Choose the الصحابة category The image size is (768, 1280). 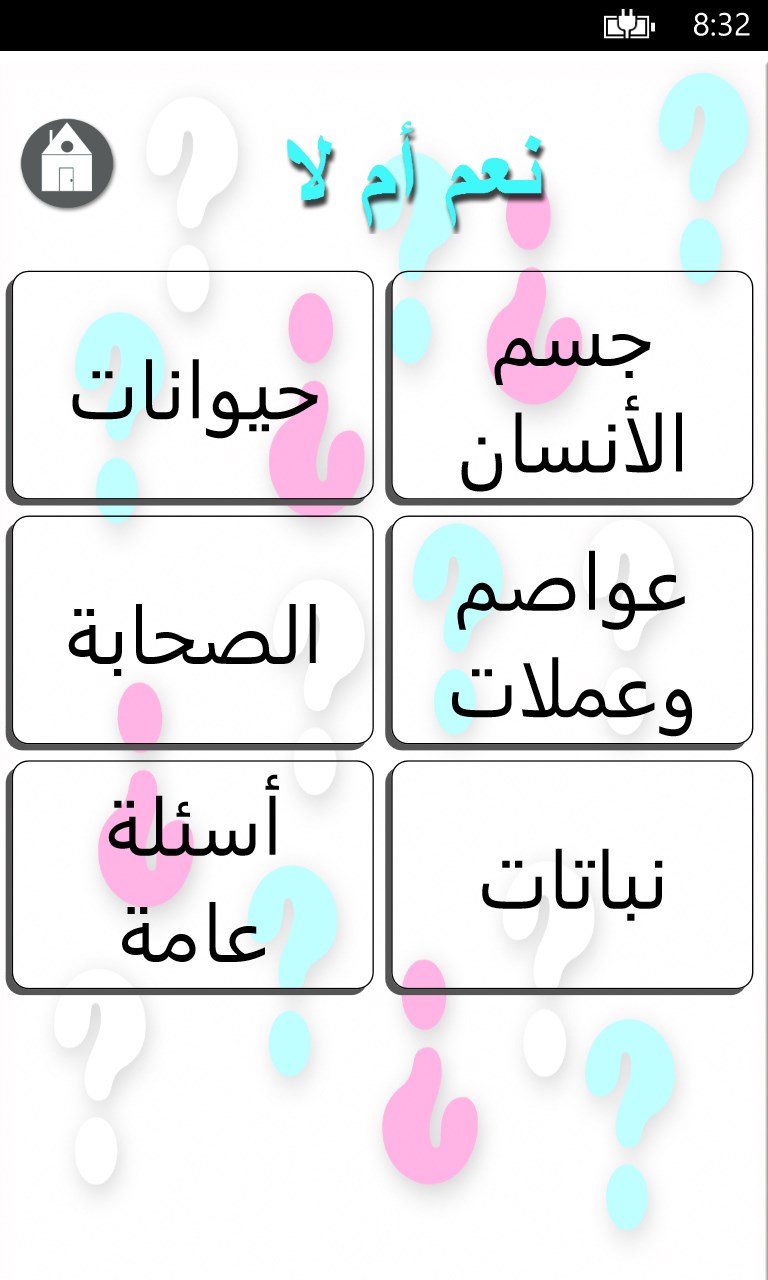point(192,630)
